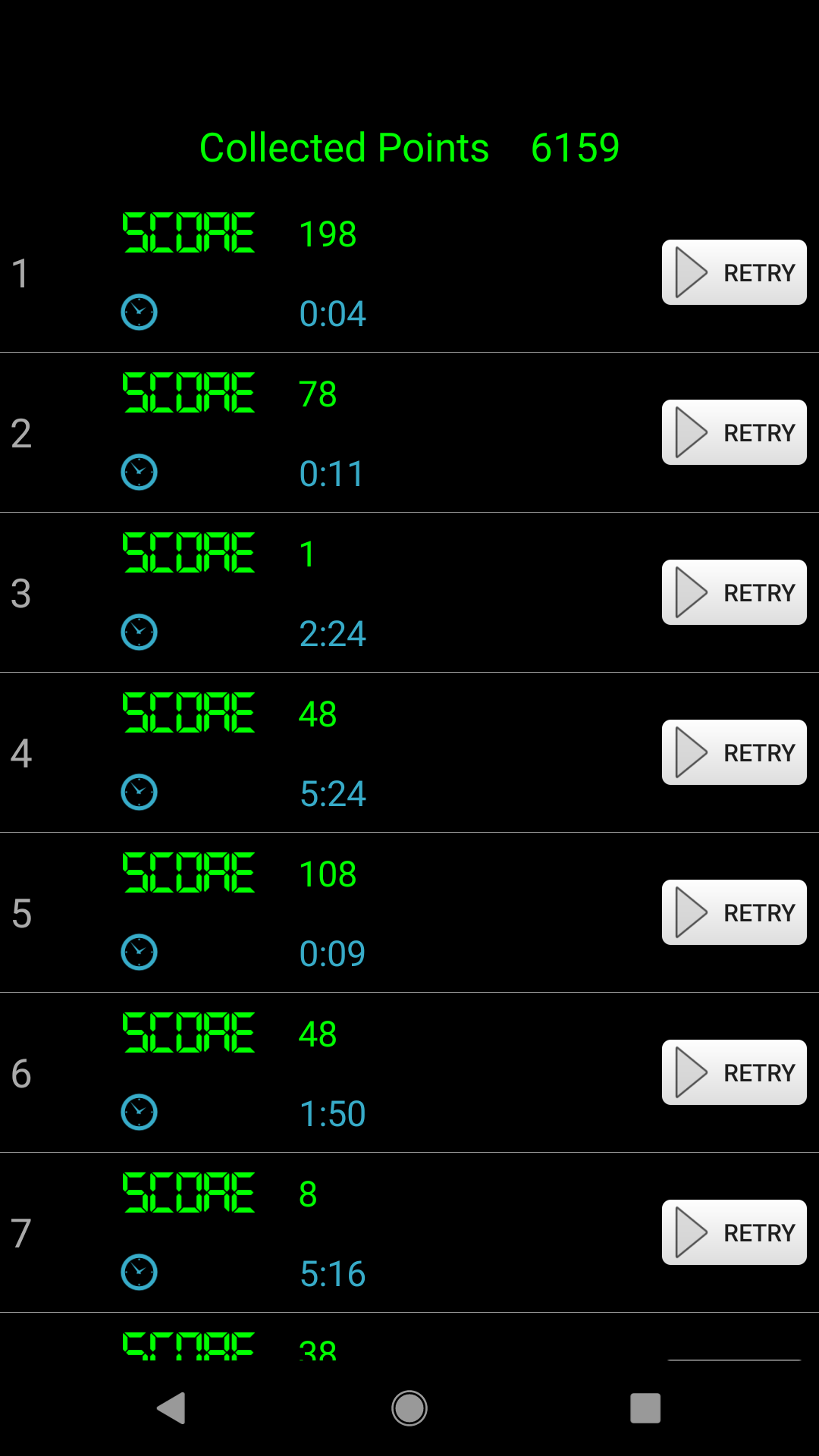The width and height of the screenshot is (819, 1456).
Task: Tap the clock icon for level 7
Action: click(140, 1272)
